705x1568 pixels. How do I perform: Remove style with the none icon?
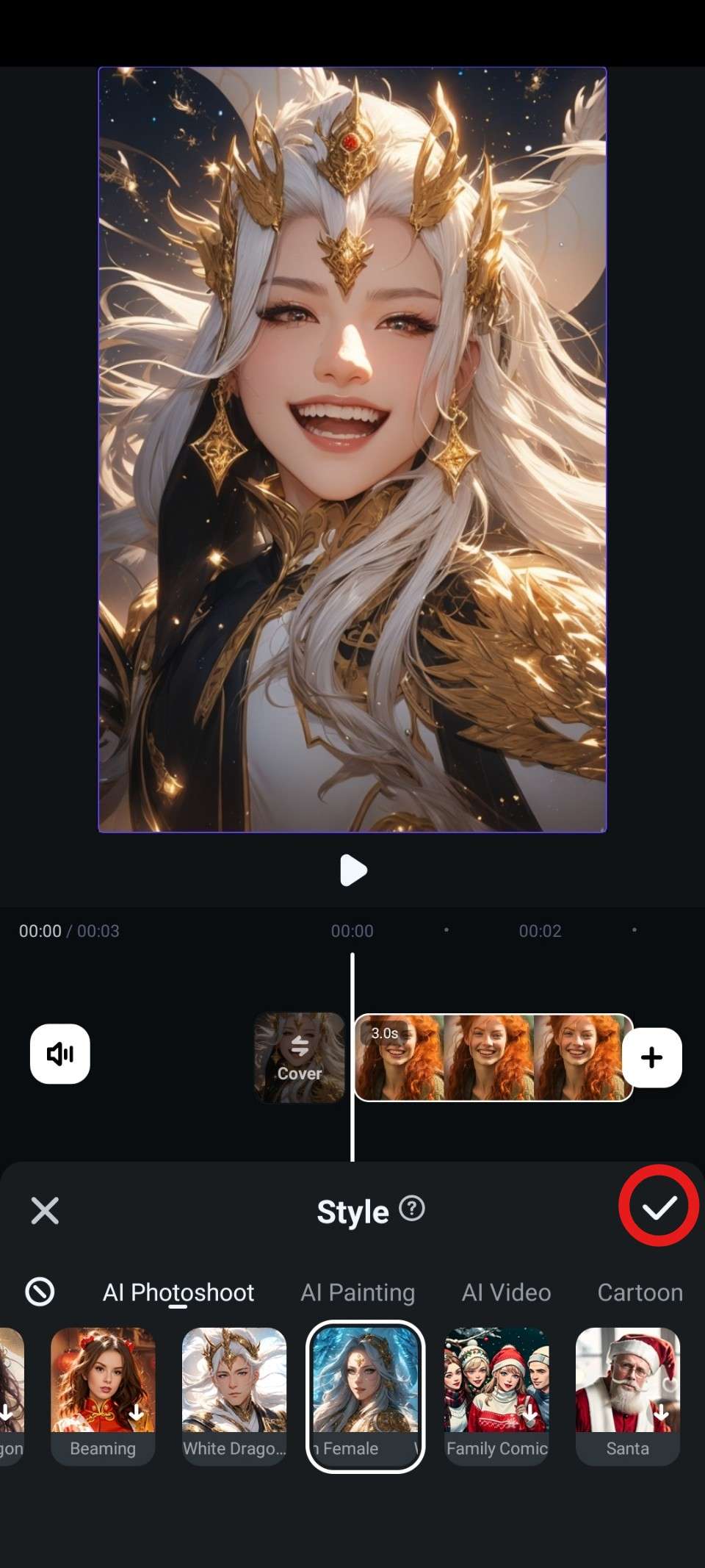tap(40, 1291)
